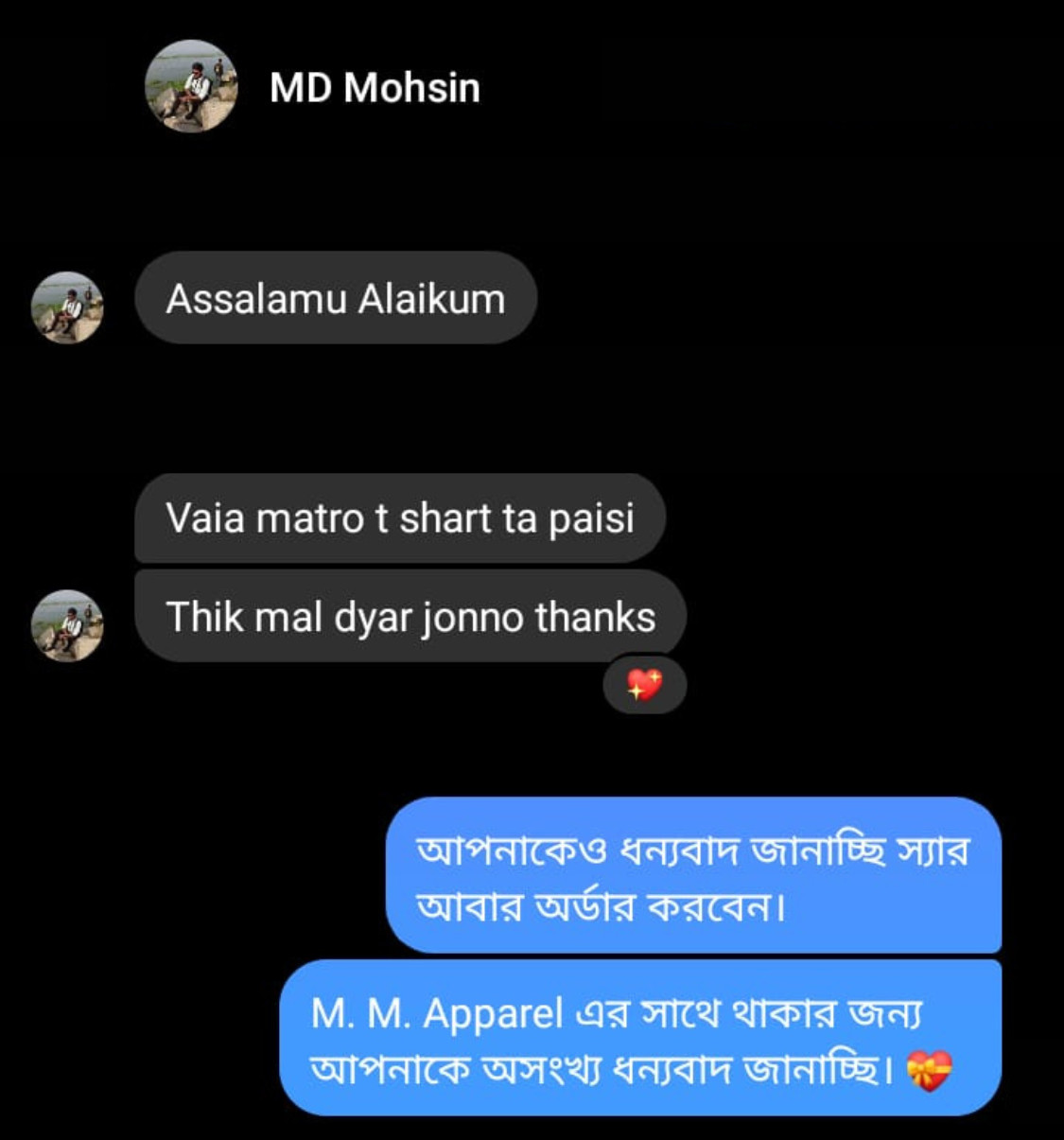The width and height of the screenshot is (1064, 1140).
Task: View the heart reaction on the thanks message
Action: tap(644, 684)
